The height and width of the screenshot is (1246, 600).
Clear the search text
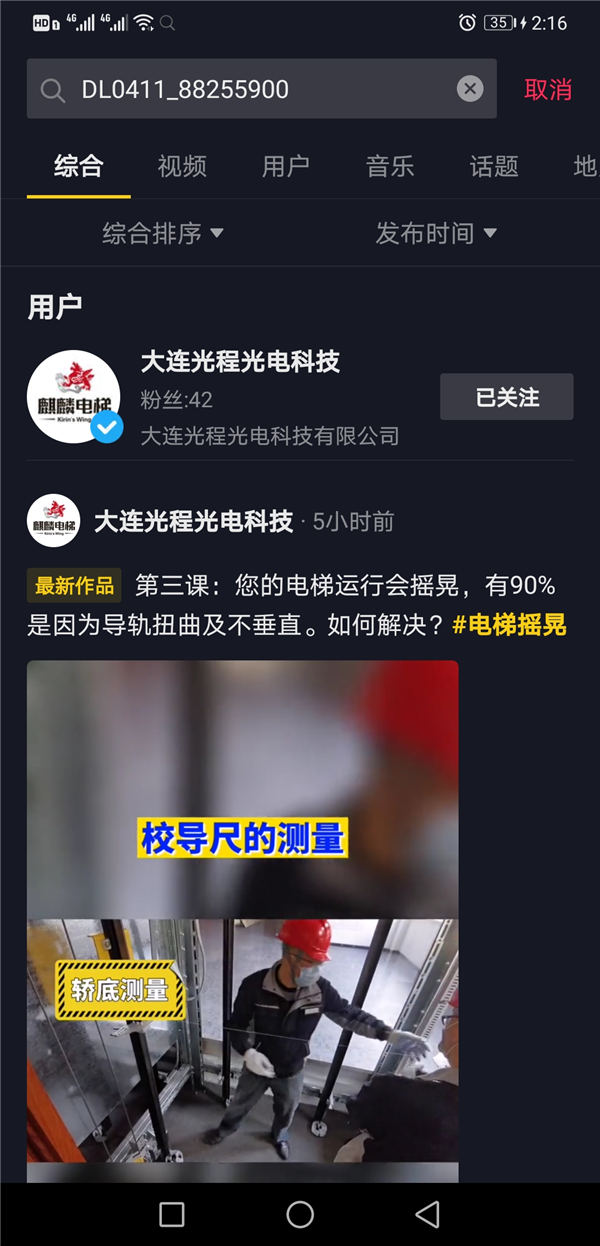pos(470,89)
